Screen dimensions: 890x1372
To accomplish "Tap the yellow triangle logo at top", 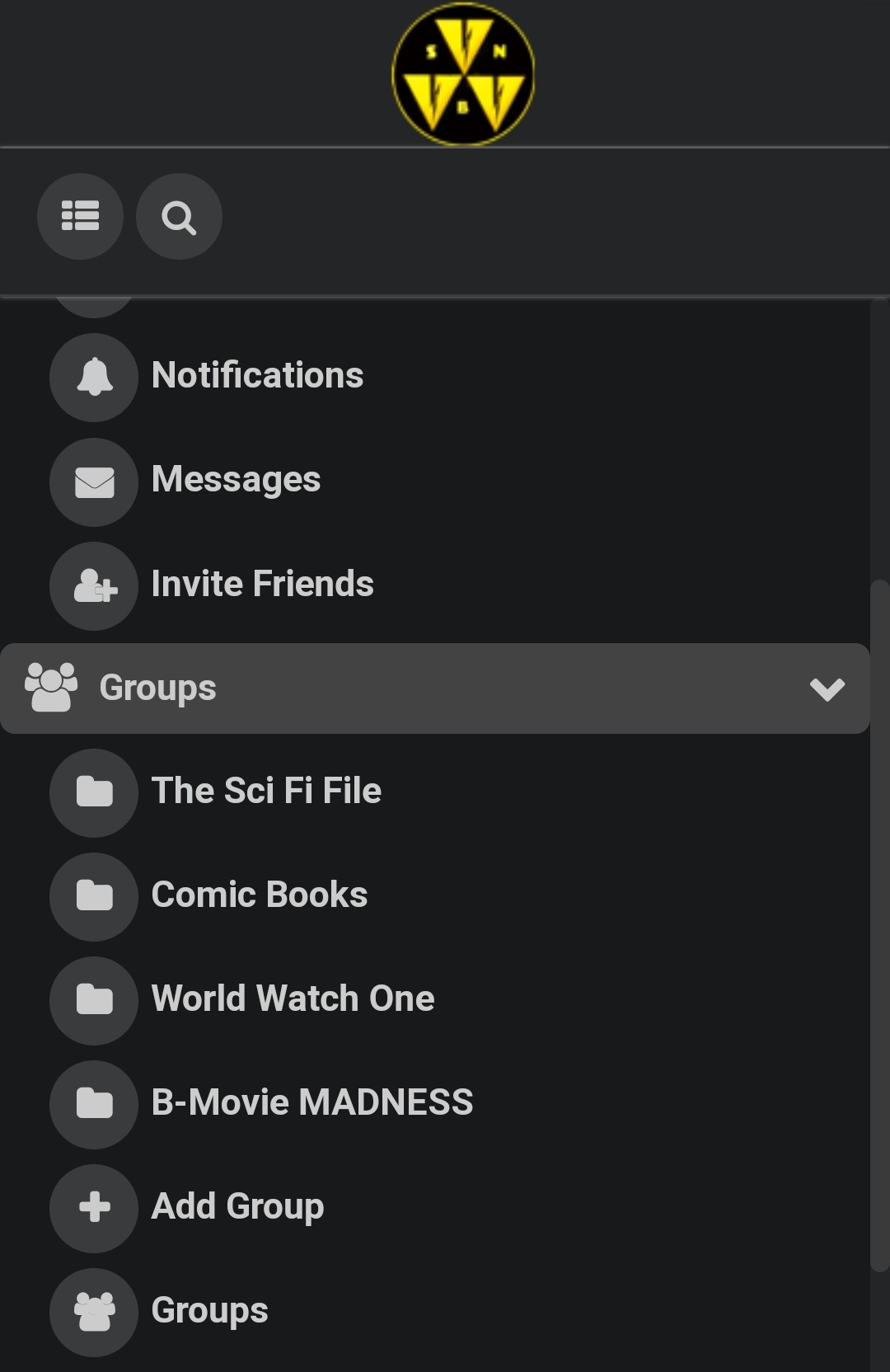I will click(x=463, y=74).
